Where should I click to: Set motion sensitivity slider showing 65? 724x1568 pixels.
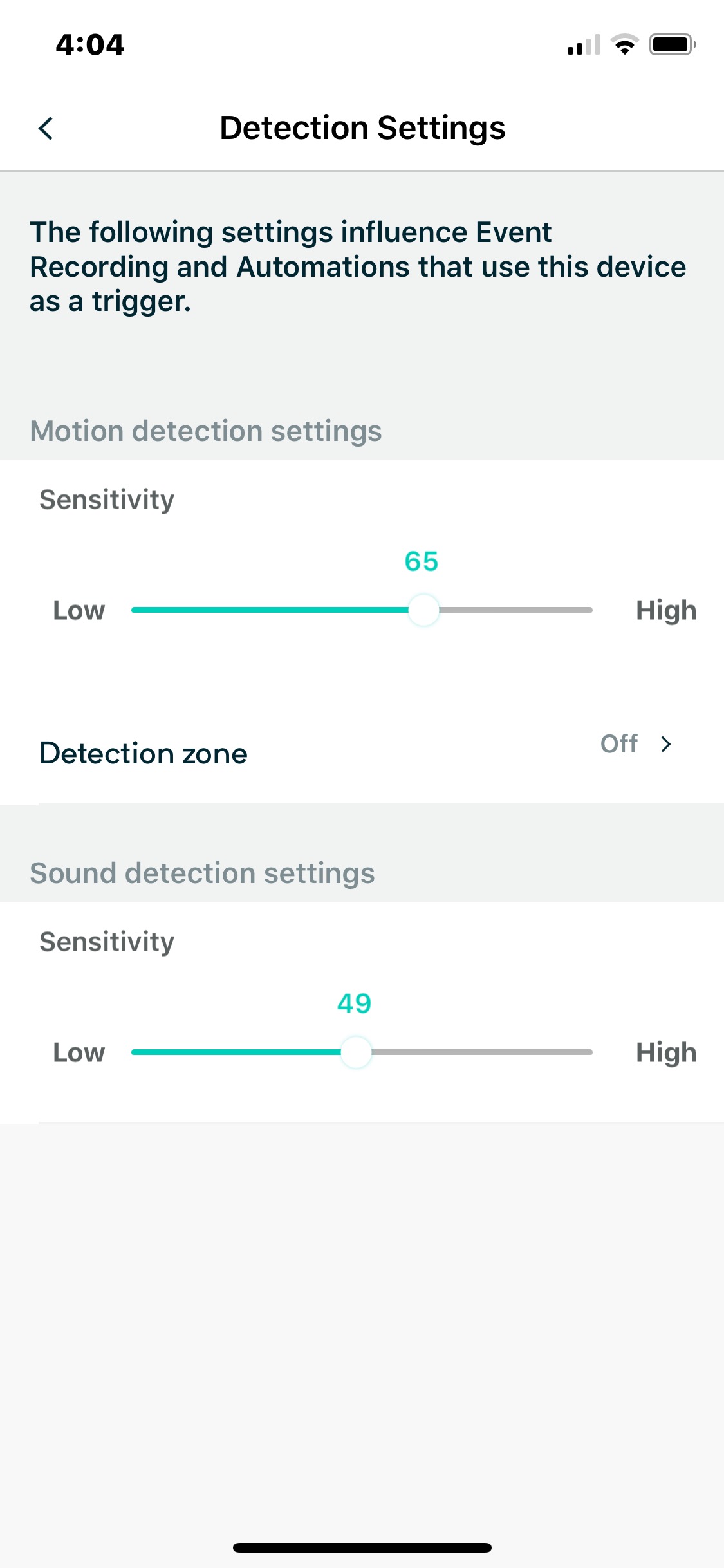click(x=424, y=610)
